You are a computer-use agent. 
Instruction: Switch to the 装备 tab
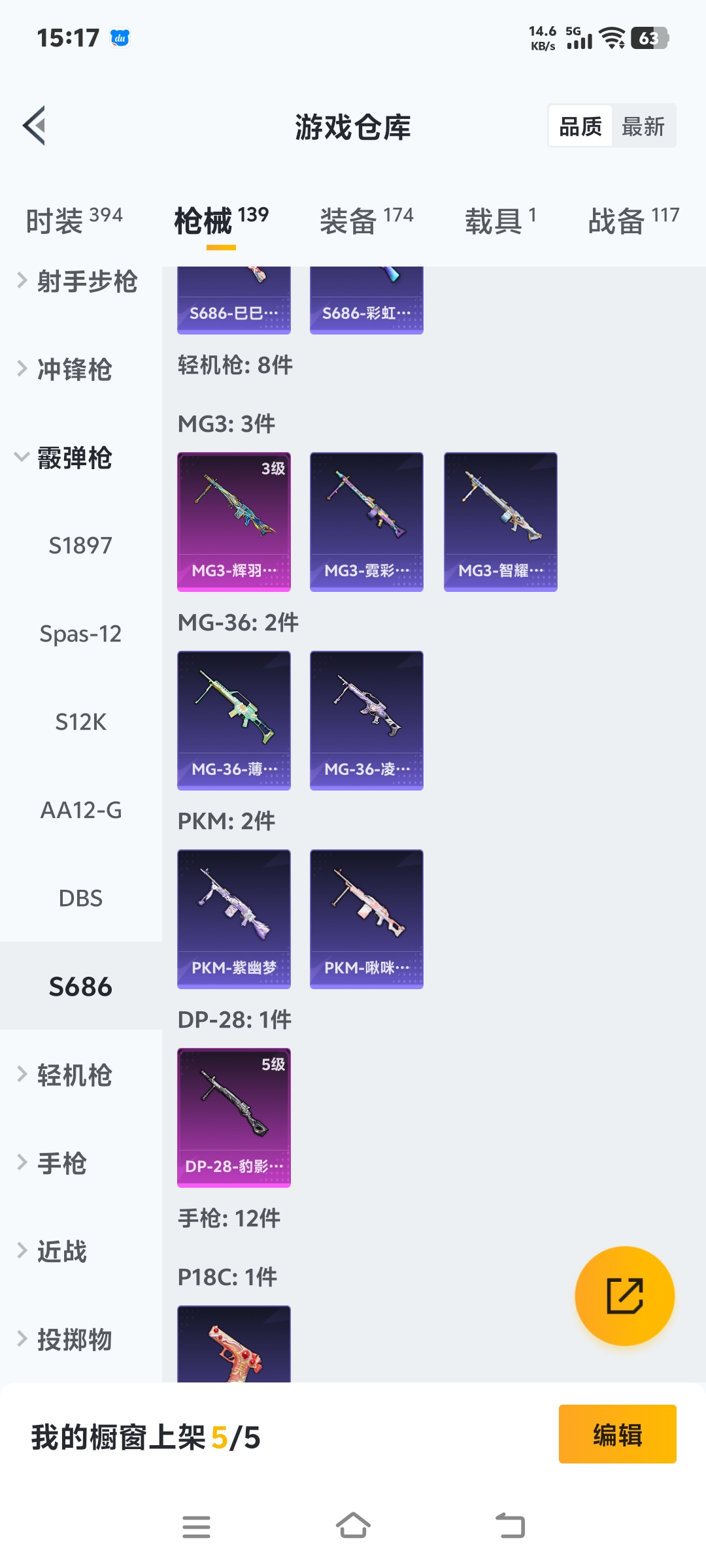(366, 220)
